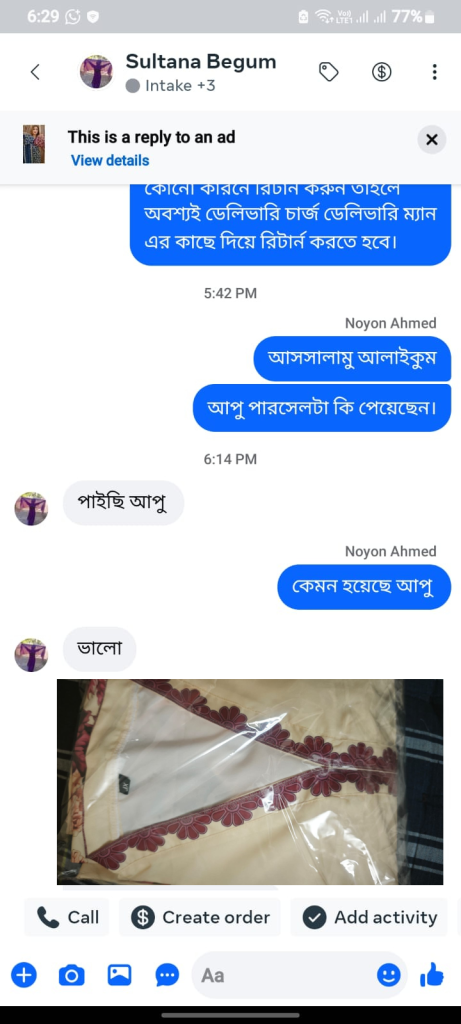Tap the Call button
The width and height of the screenshot is (461, 1024).
[x=67, y=917]
